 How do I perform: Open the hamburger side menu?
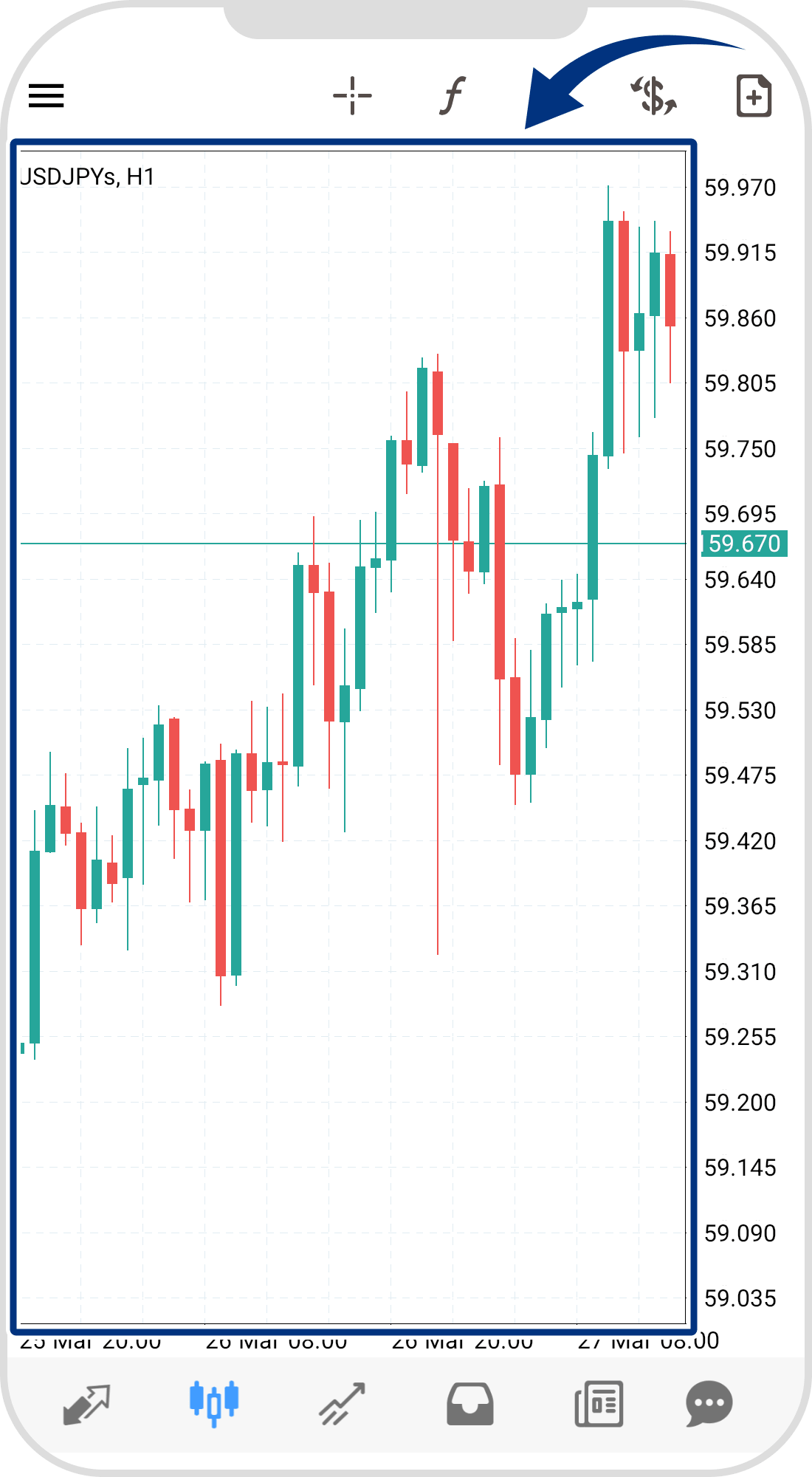pyautogui.click(x=47, y=96)
